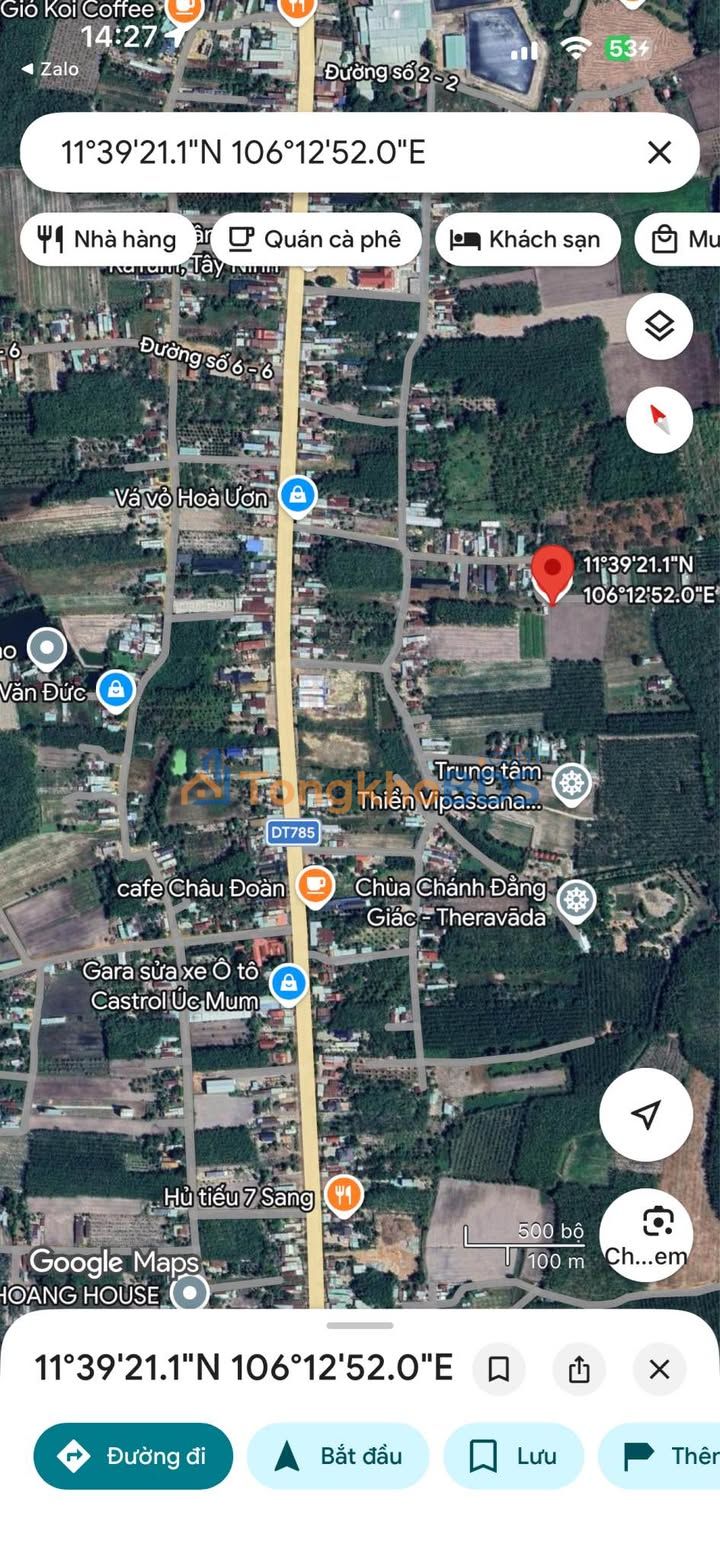The height and width of the screenshot is (1560, 720).
Task: Tap the compass to reset orientation
Action: [659, 419]
